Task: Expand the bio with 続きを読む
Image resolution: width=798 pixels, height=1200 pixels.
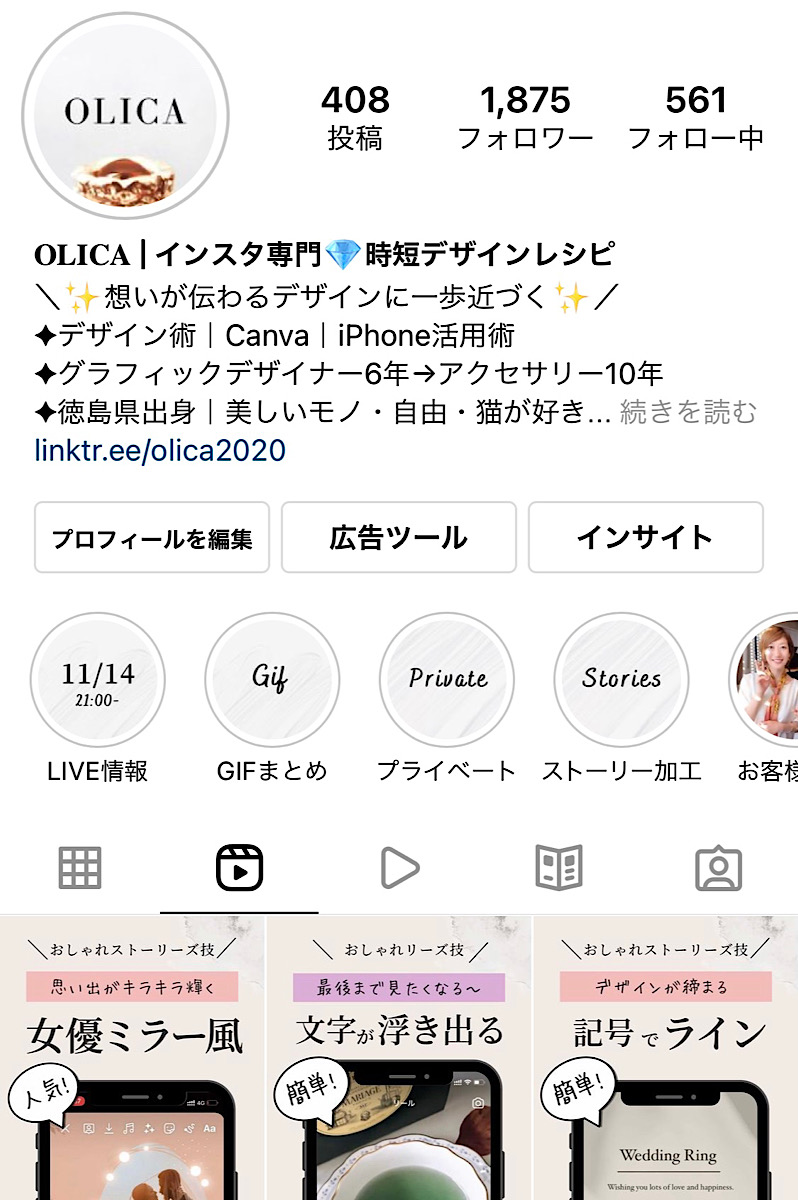Action: 688,411
